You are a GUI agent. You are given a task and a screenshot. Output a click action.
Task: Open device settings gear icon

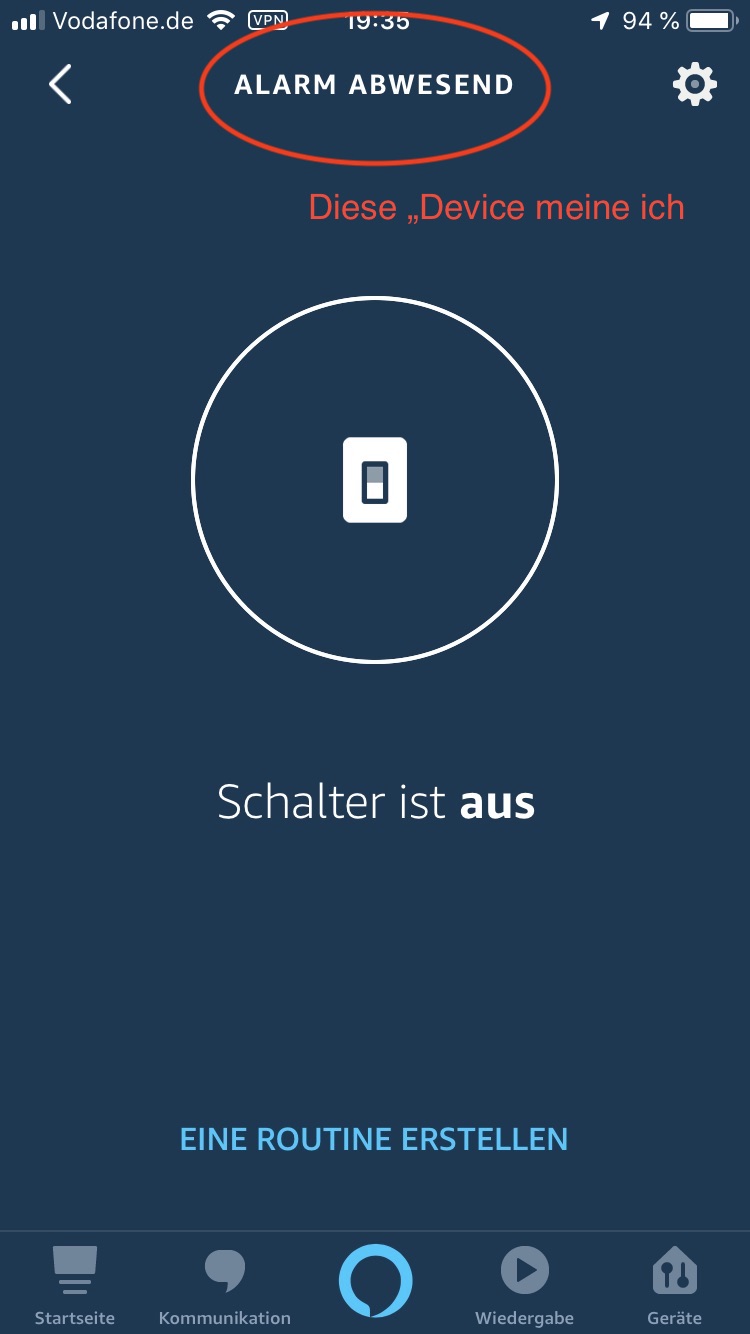click(694, 85)
